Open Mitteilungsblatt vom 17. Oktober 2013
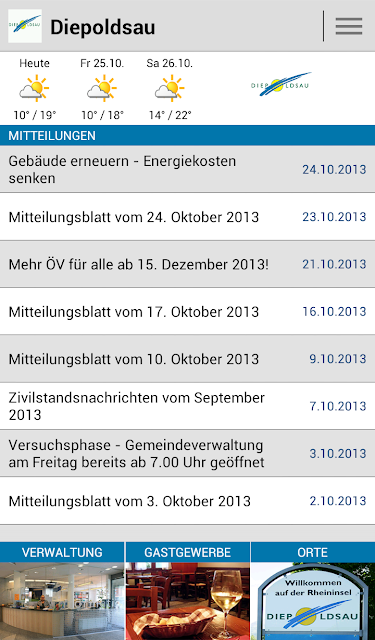This screenshot has height=640, width=375. [x=187, y=311]
